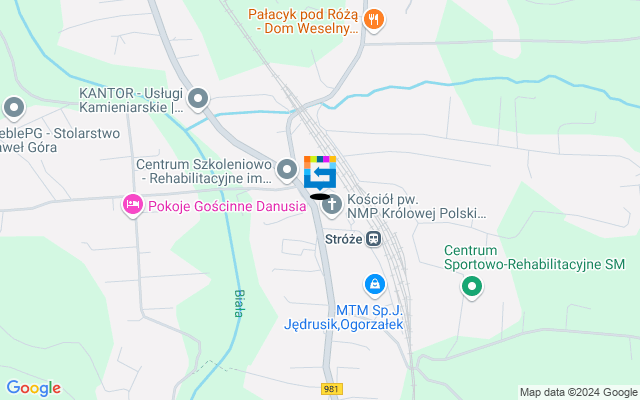Tap the Pałacyk pod Różą restaurant pin
Viewport: 640px width, 400px height.
tap(374, 19)
